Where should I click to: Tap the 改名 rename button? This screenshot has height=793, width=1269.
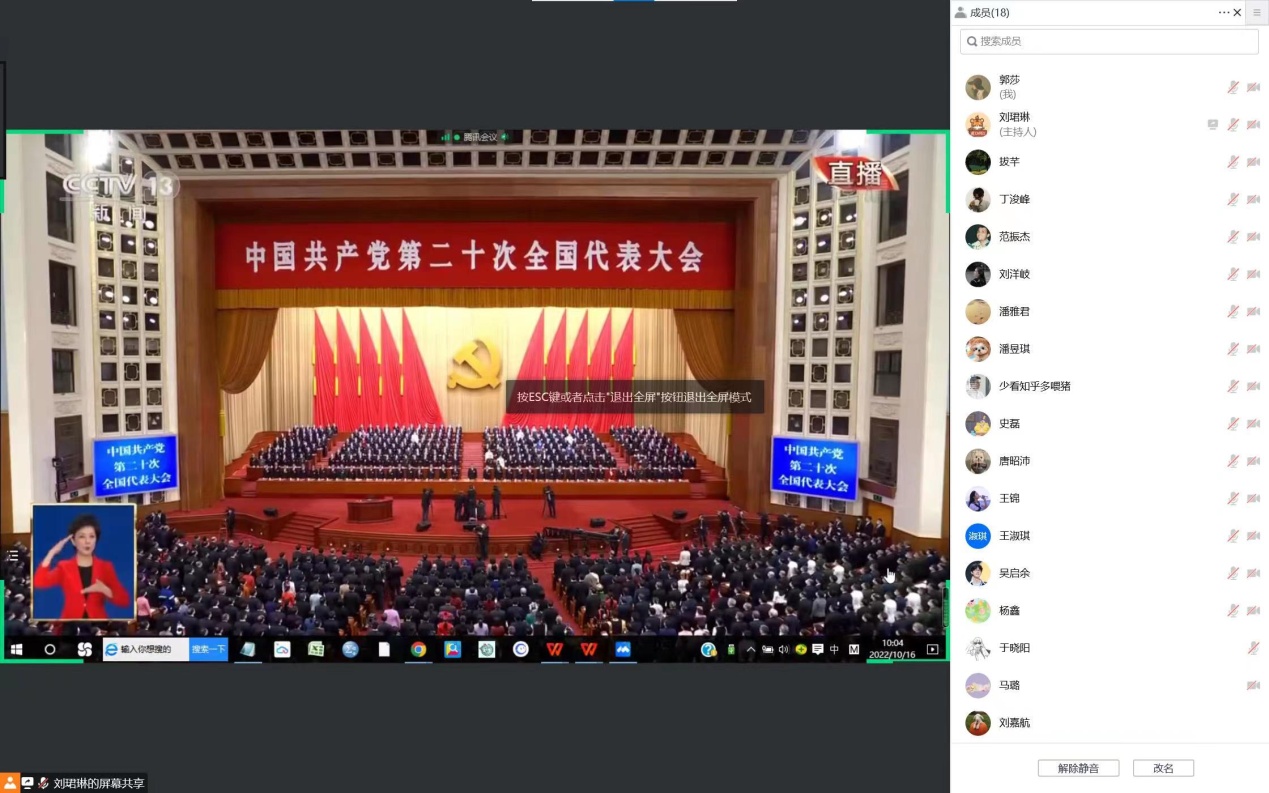1163,768
